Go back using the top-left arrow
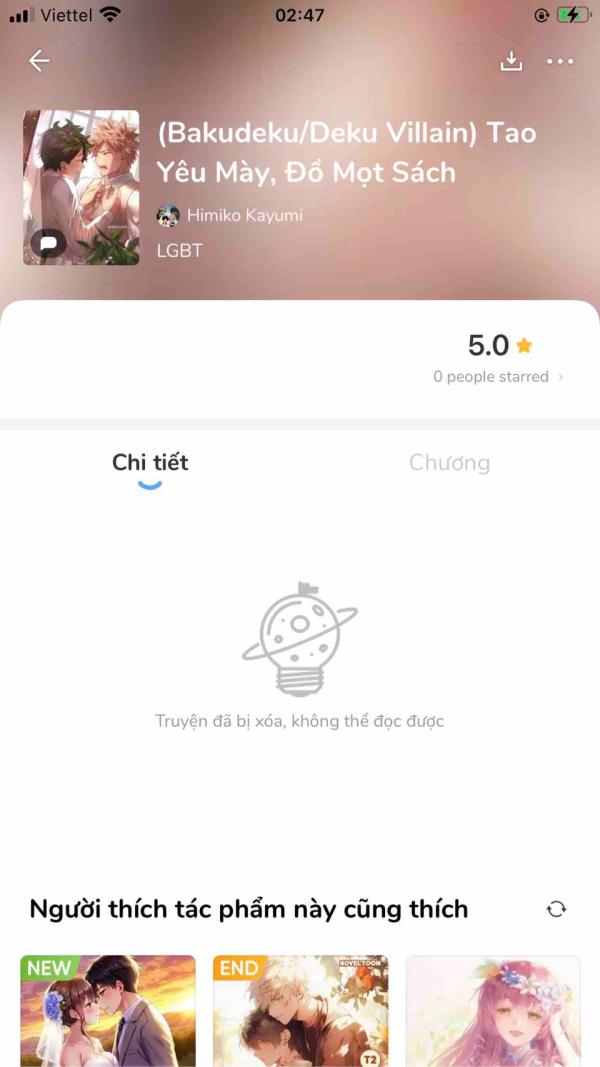 39,61
